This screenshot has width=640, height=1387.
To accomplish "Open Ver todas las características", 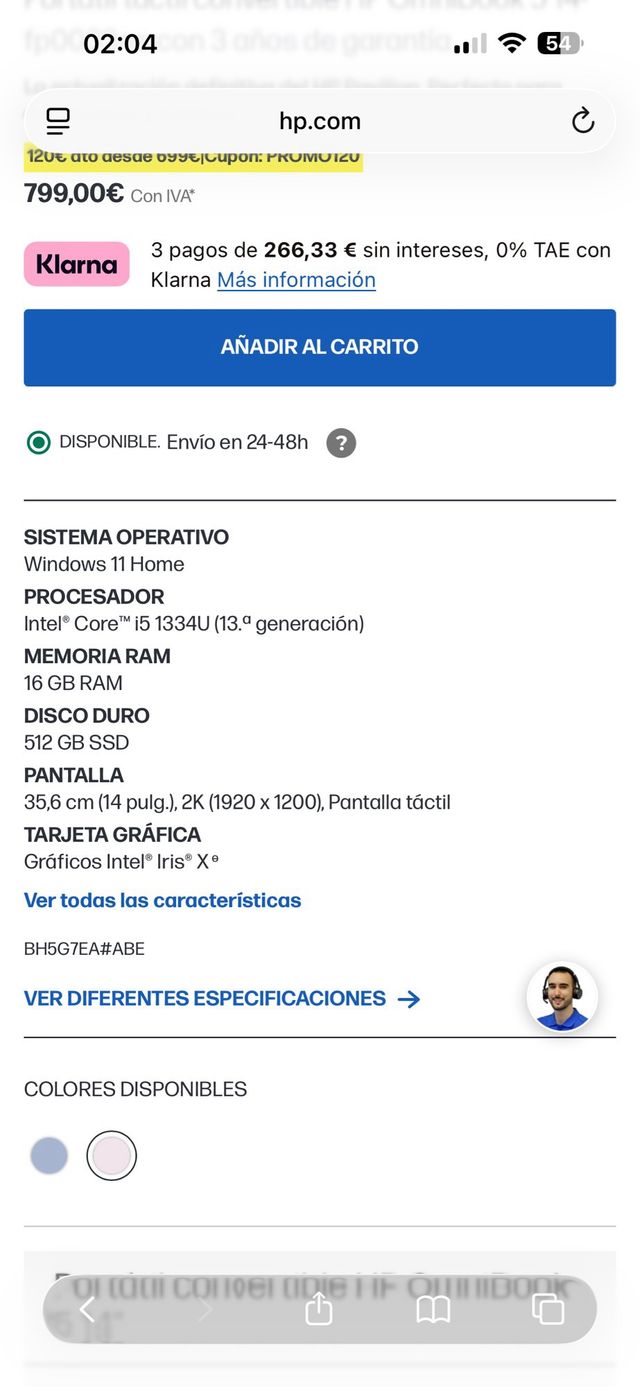I will click(x=162, y=900).
